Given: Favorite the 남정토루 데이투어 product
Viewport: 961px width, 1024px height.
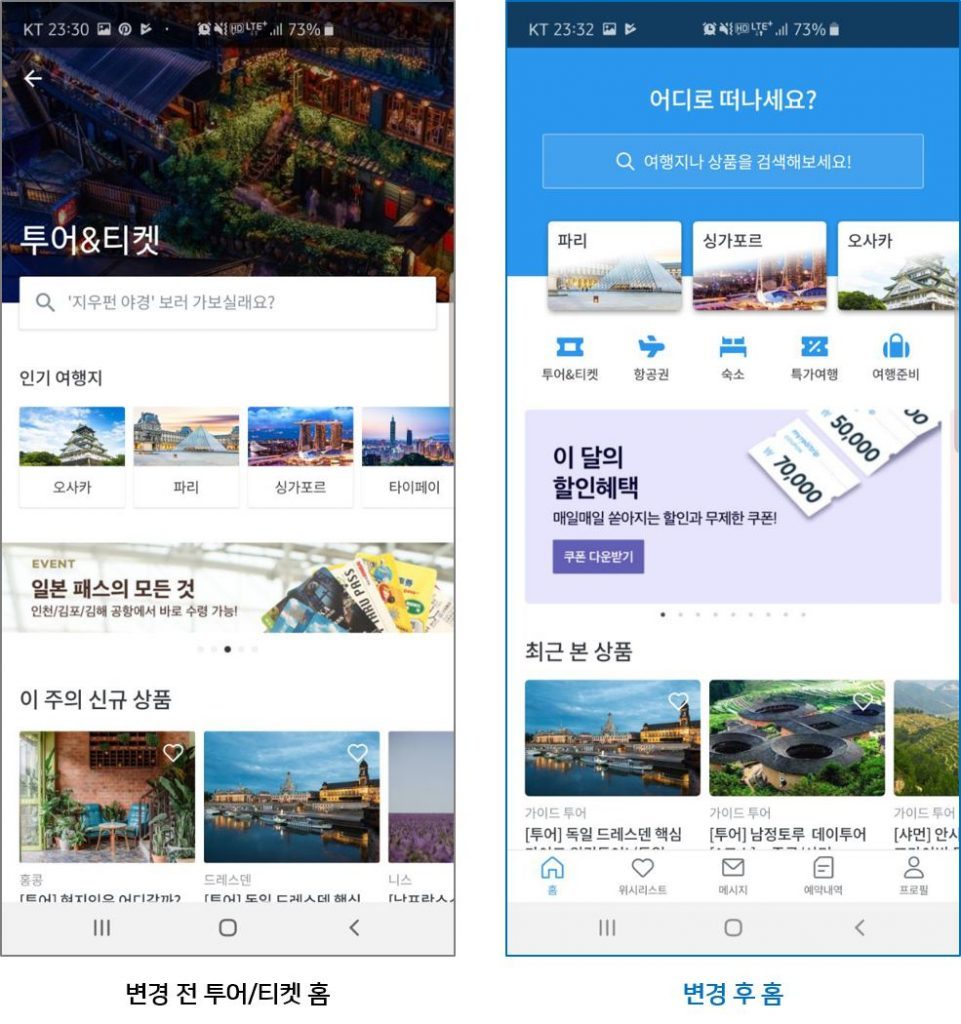Looking at the screenshot, I should pyautogui.click(x=861, y=700).
